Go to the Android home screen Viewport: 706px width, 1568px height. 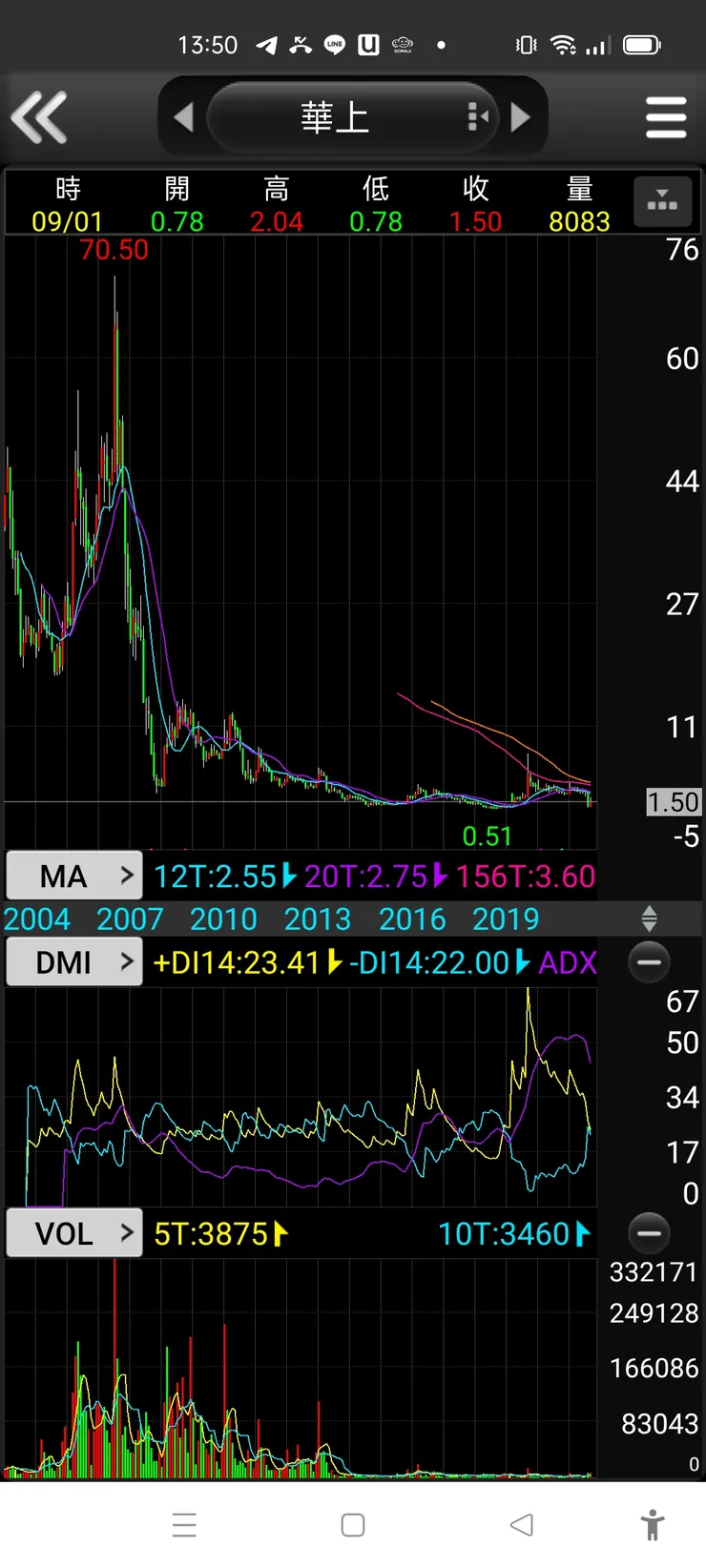tap(353, 1525)
